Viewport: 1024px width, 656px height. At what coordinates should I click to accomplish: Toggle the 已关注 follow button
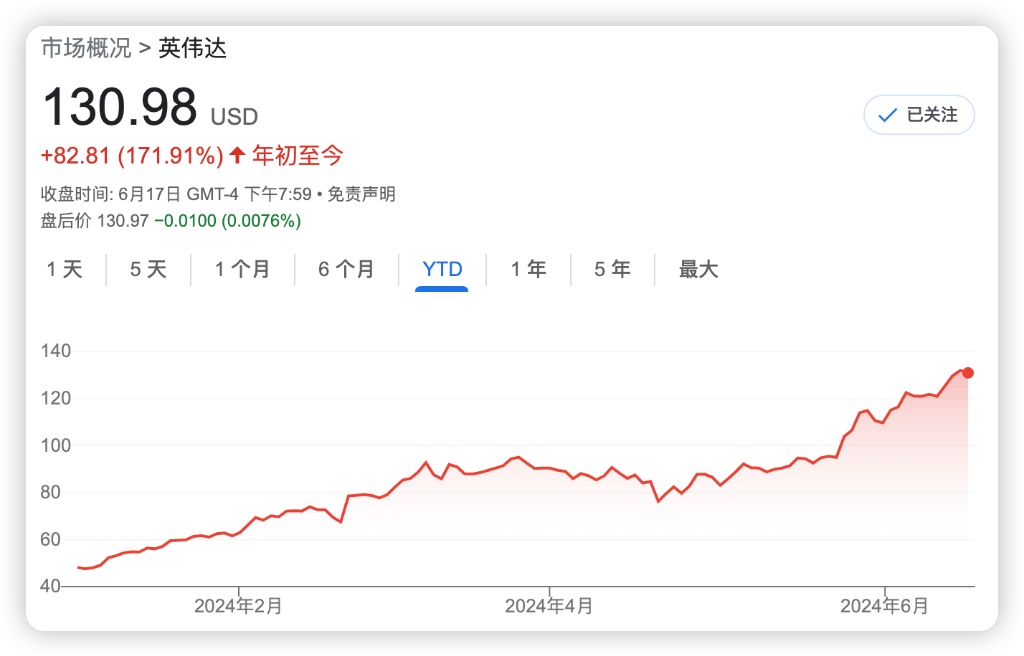click(x=919, y=115)
